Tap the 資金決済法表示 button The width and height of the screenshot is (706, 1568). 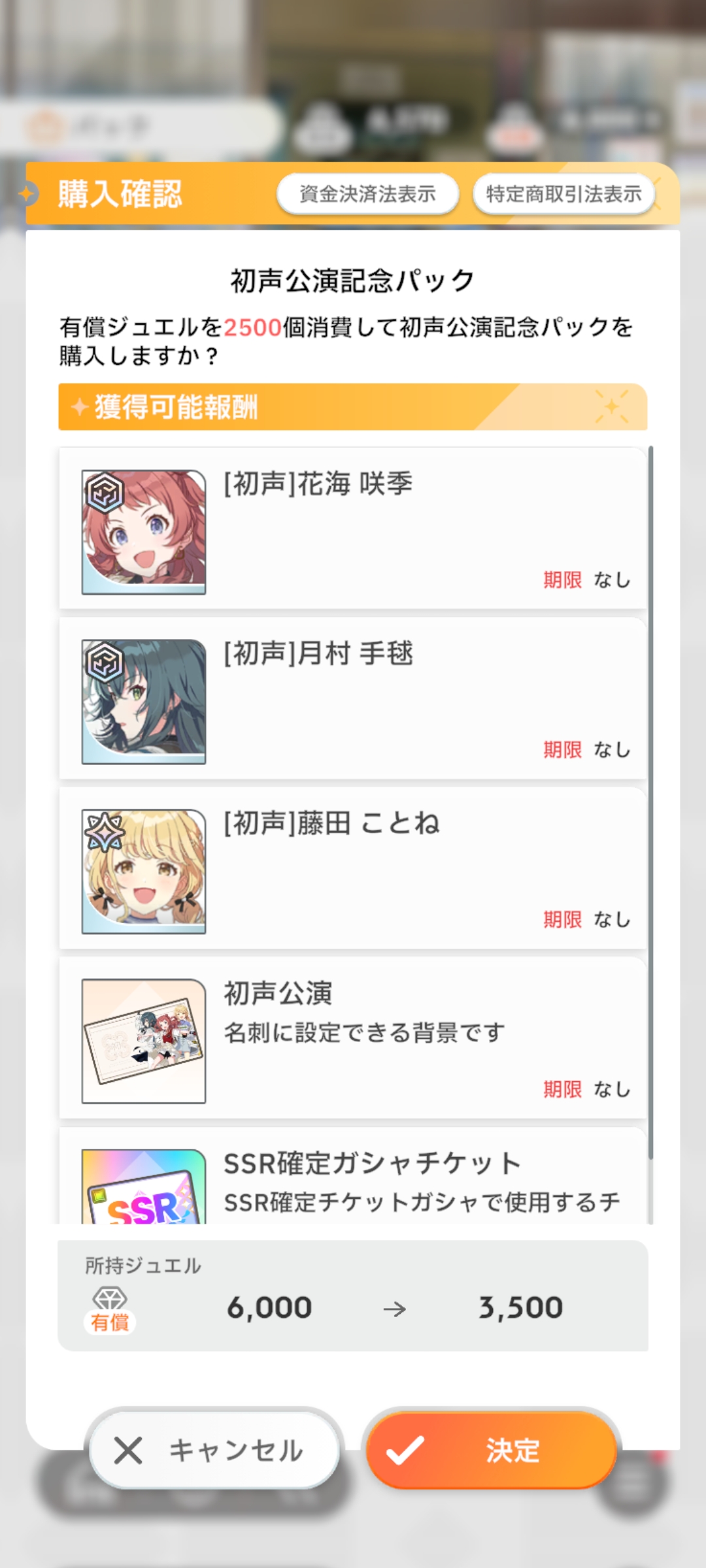(x=367, y=194)
